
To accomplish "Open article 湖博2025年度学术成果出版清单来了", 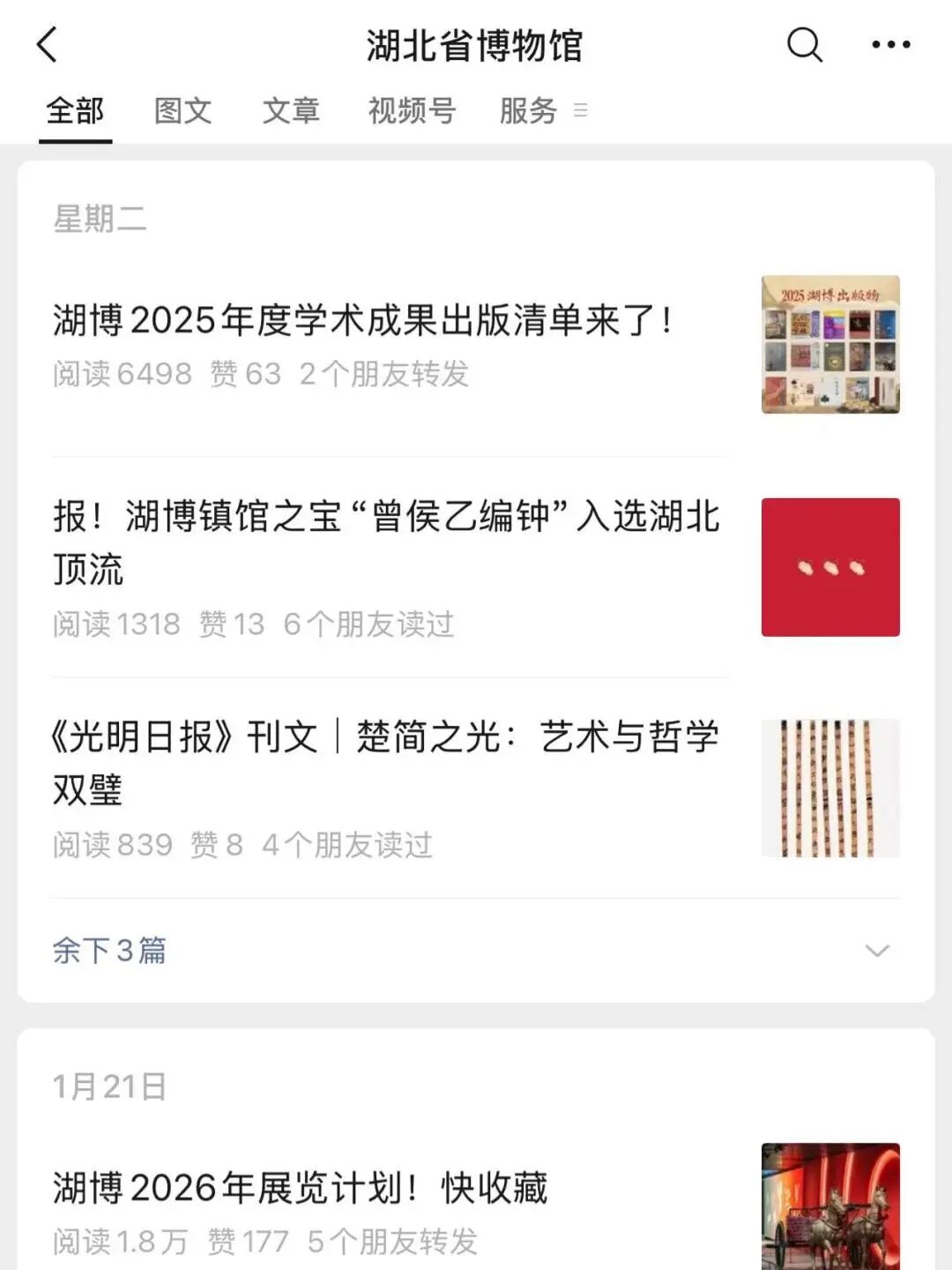I will click(363, 320).
